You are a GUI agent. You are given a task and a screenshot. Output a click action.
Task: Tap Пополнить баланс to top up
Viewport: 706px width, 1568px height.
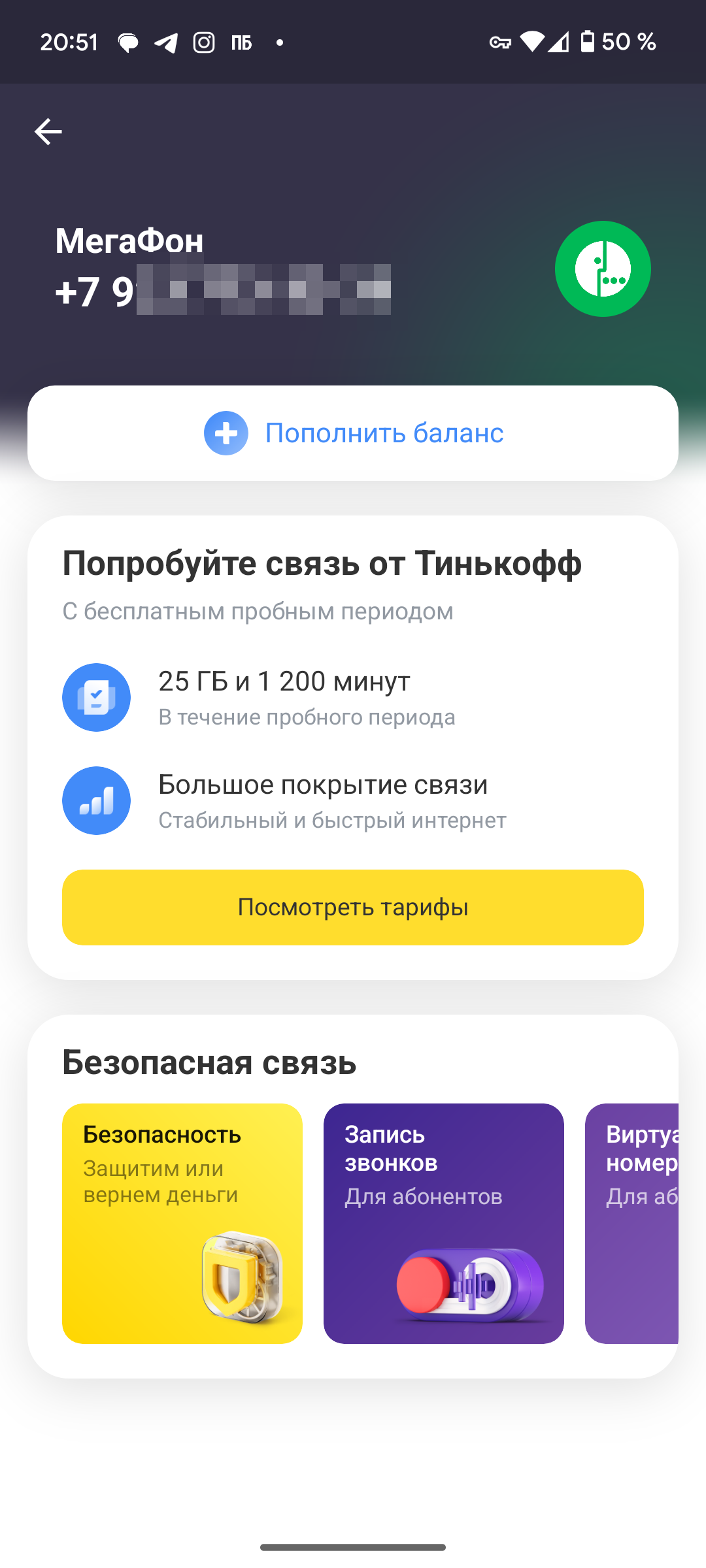click(x=353, y=433)
